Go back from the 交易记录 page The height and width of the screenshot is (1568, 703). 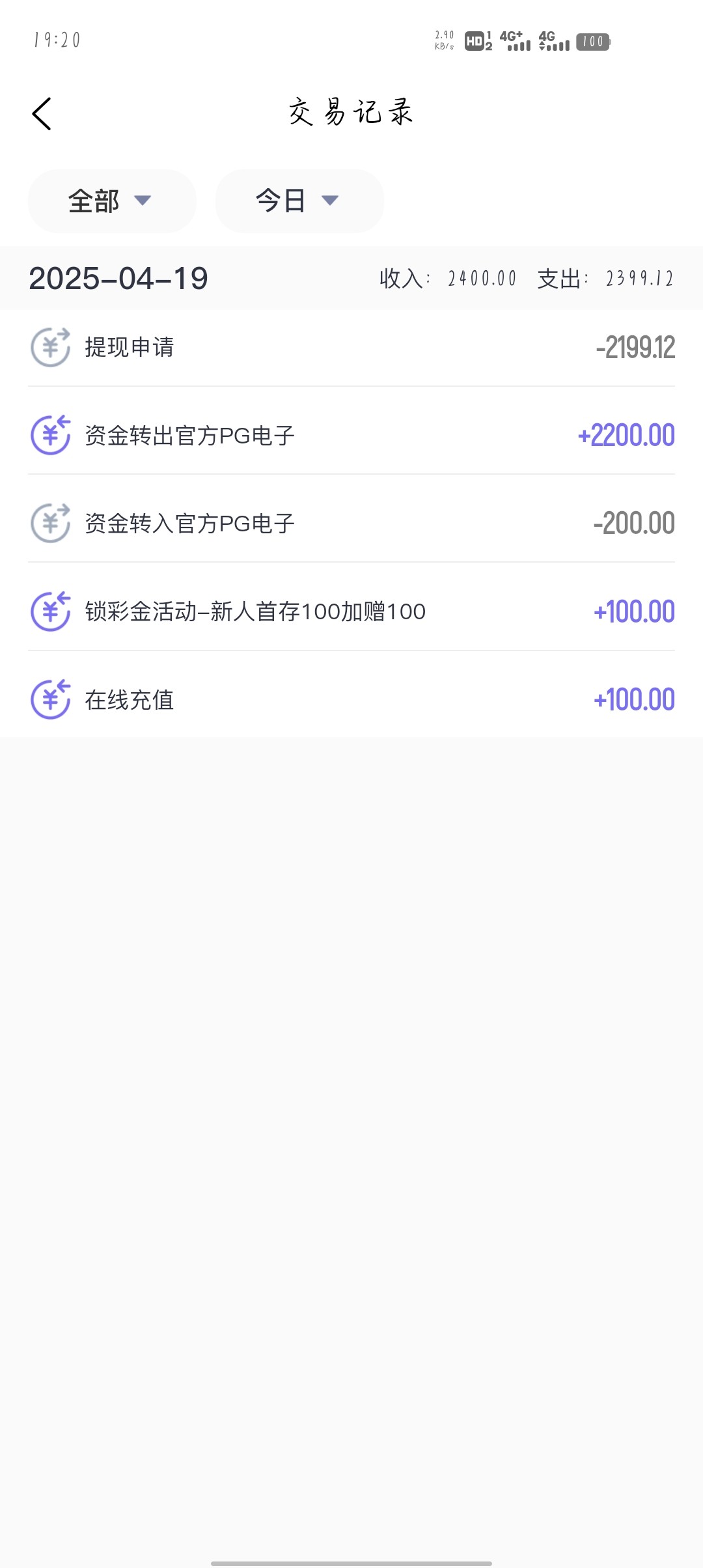click(x=42, y=114)
